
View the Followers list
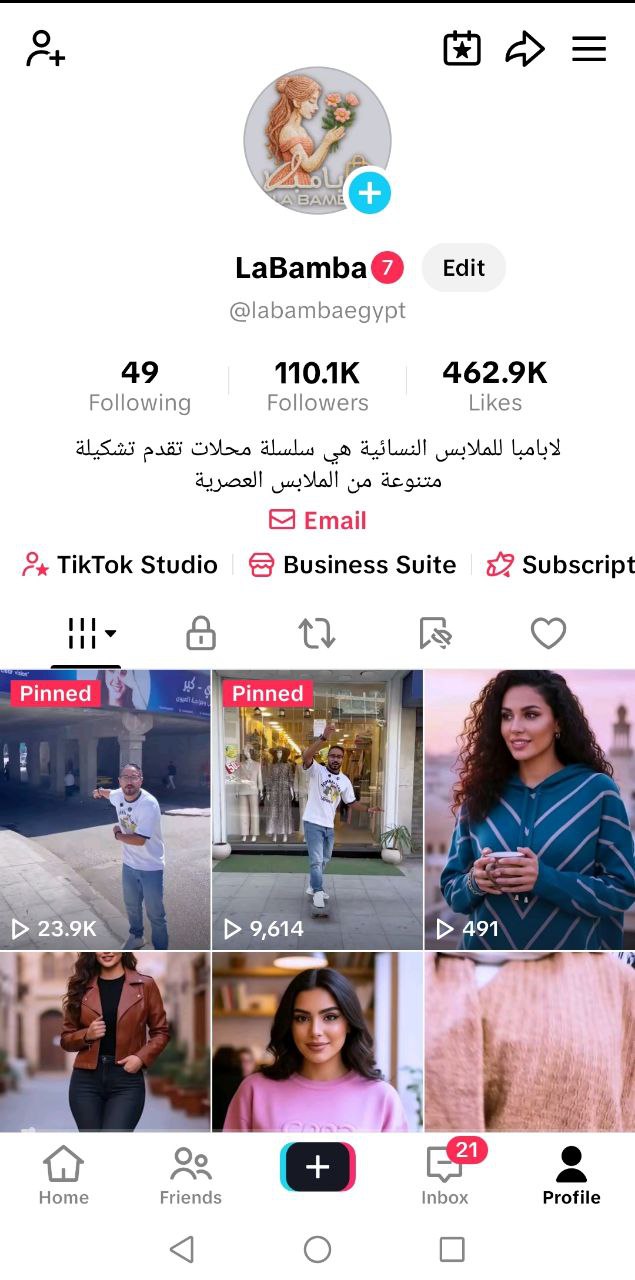click(x=317, y=386)
